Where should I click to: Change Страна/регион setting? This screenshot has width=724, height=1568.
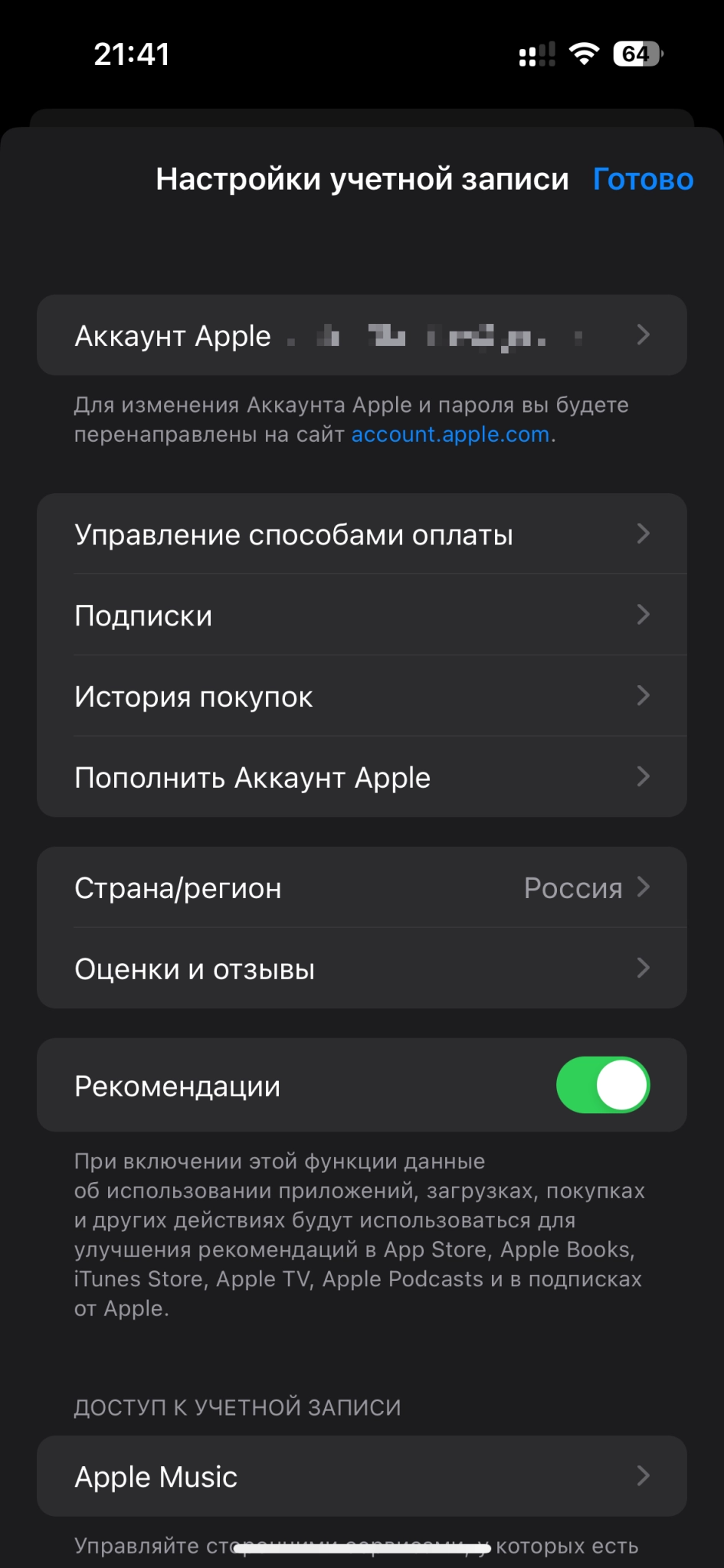pos(362,888)
